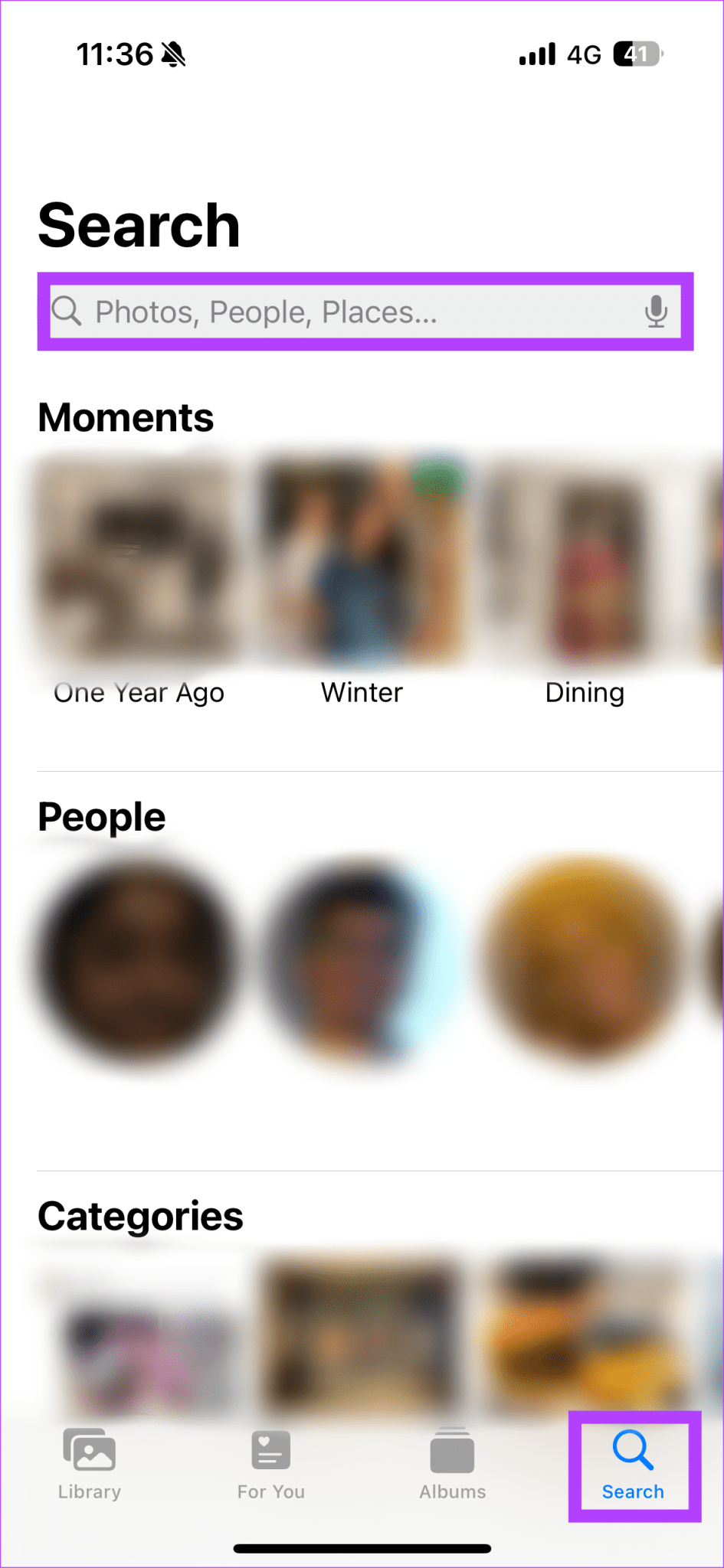The height and width of the screenshot is (1568, 724).
Task: Tap the search input field
Action: click(x=360, y=311)
